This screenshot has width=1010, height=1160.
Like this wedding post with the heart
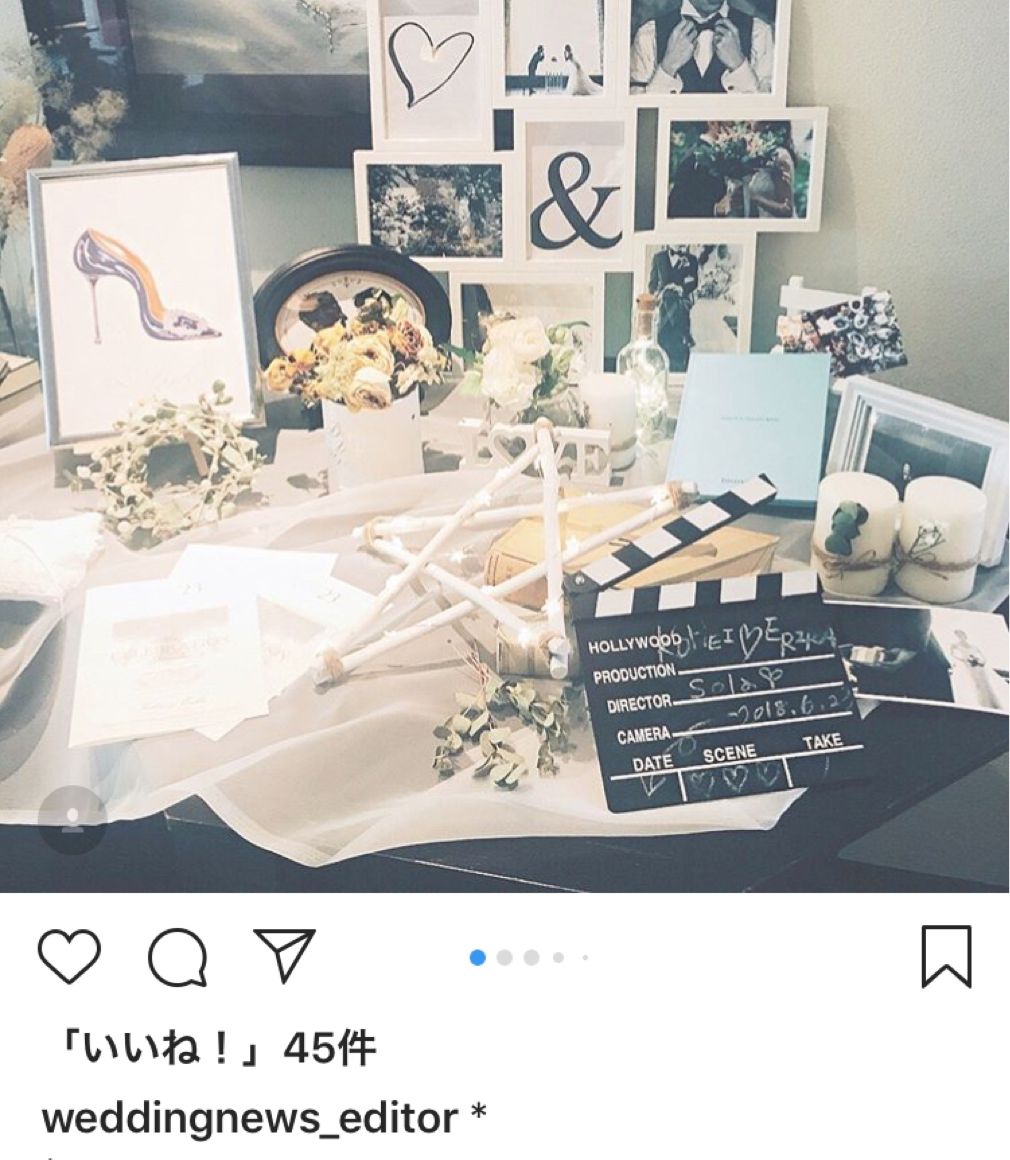pyautogui.click(x=69, y=955)
